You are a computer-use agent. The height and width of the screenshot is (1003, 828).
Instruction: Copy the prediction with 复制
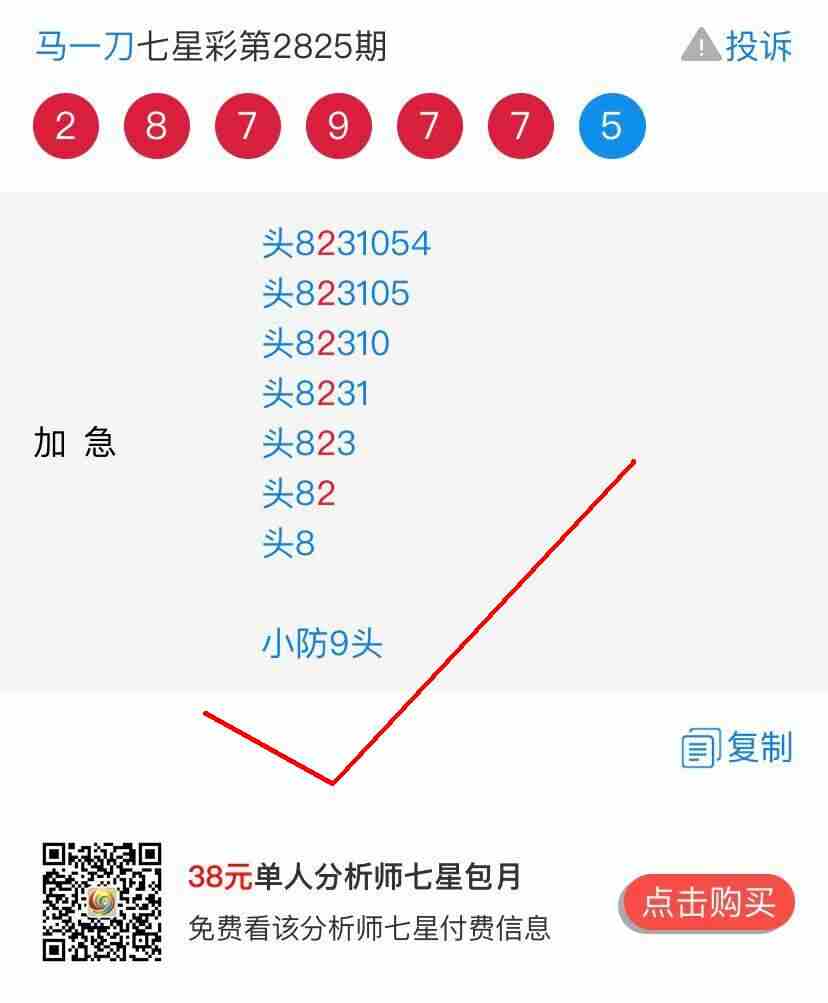tap(738, 747)
